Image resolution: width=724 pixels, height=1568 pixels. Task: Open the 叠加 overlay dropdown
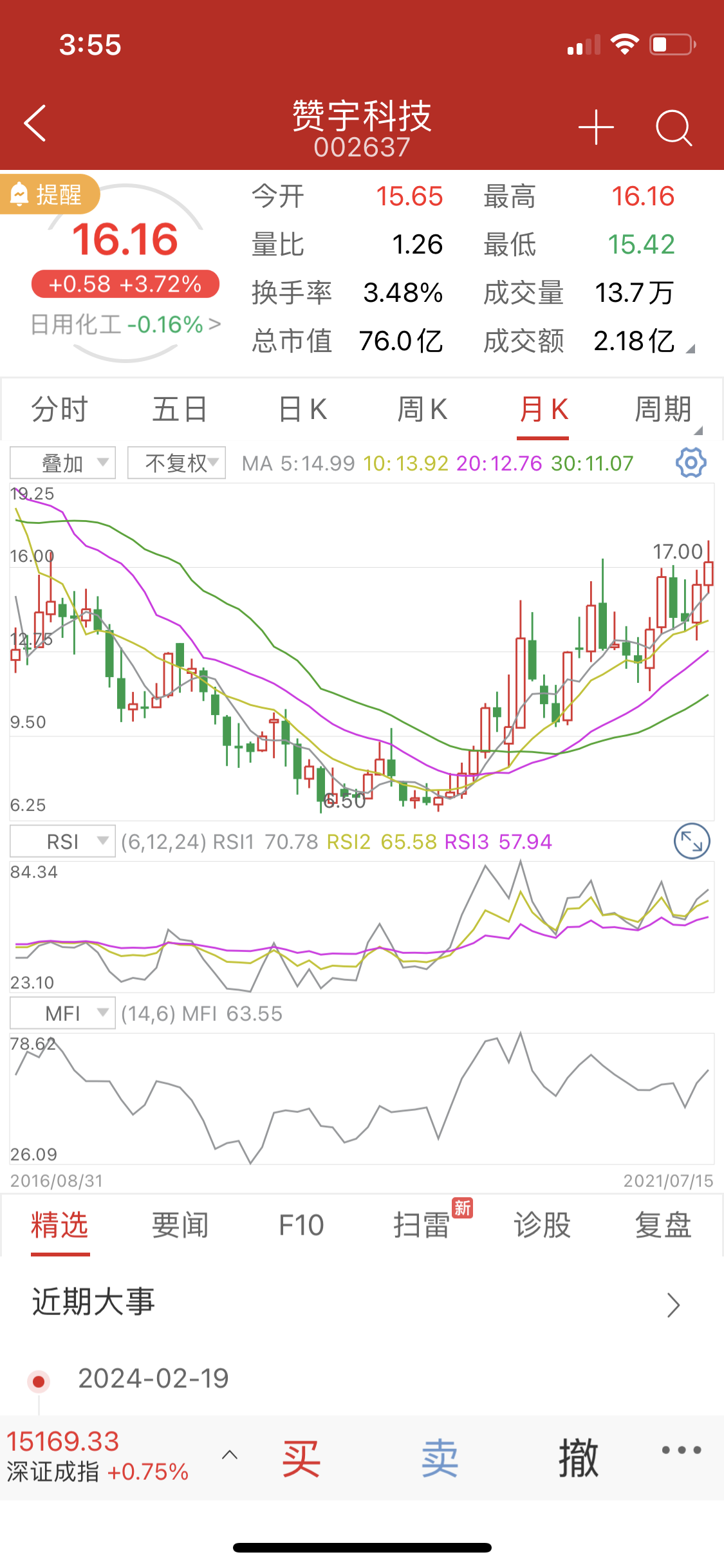coord(63,463)
